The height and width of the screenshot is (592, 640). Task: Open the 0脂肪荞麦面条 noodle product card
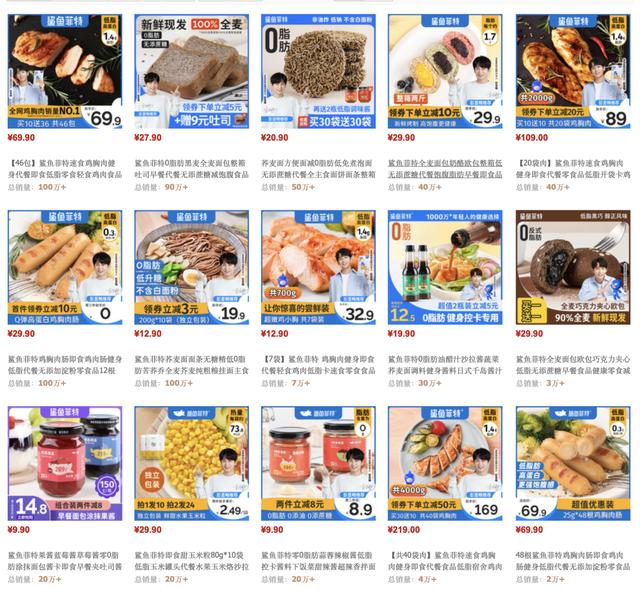tap(191, 268)
